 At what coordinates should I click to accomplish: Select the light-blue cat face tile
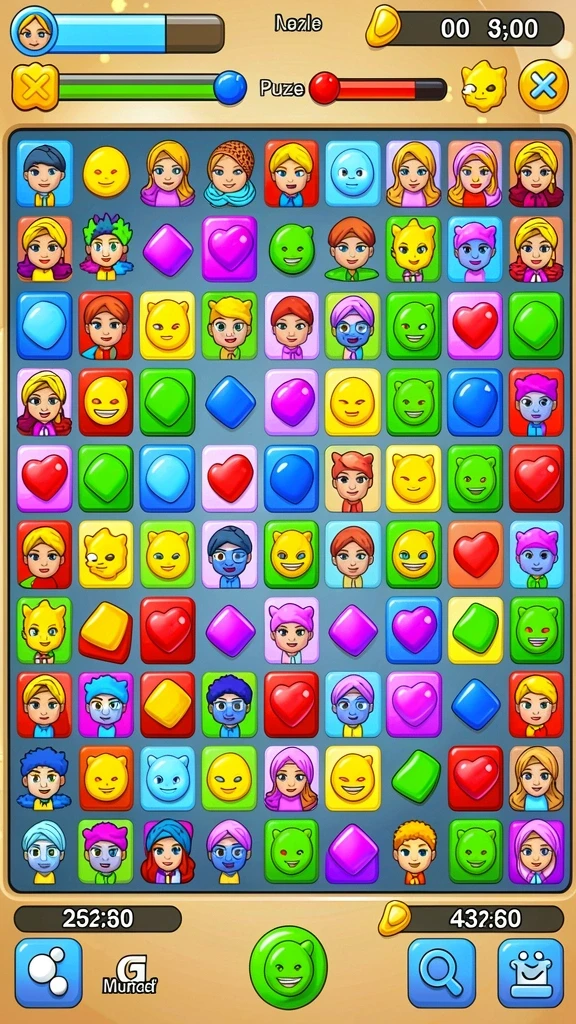(168, 778)
